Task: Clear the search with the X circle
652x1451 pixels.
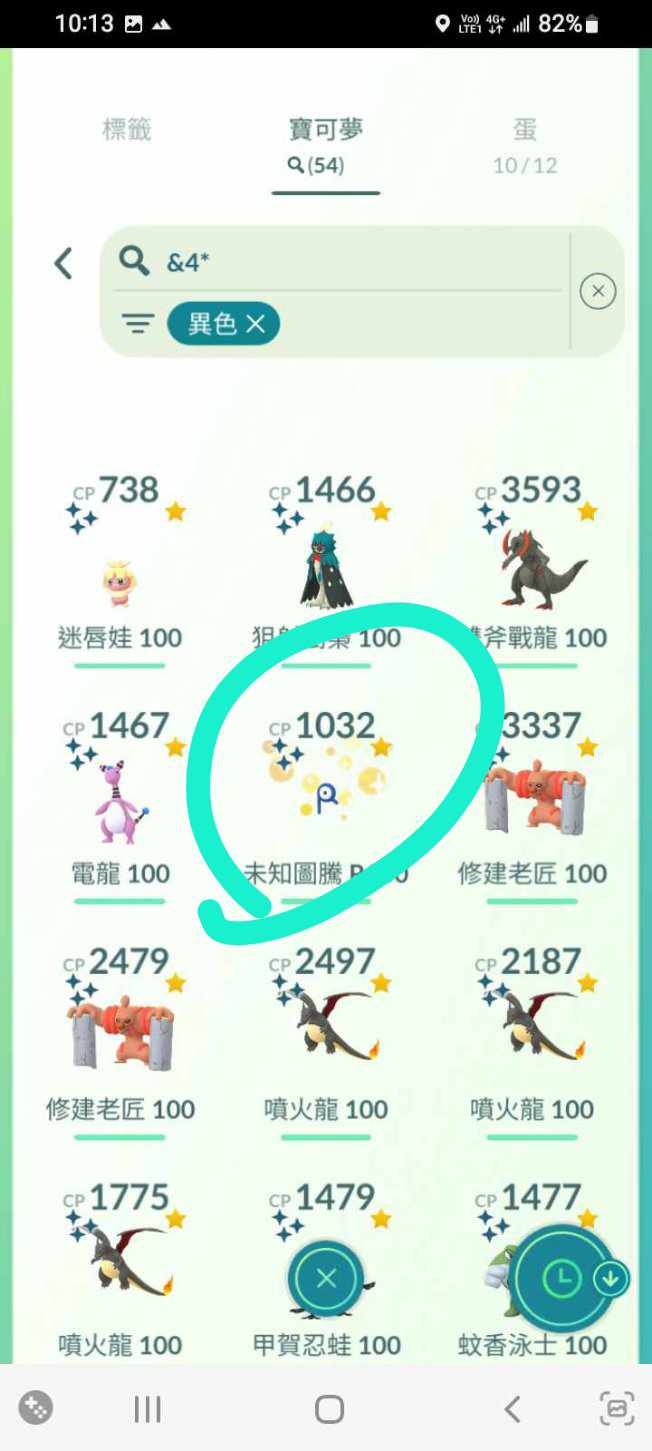Action: click(x=597, y=291)
